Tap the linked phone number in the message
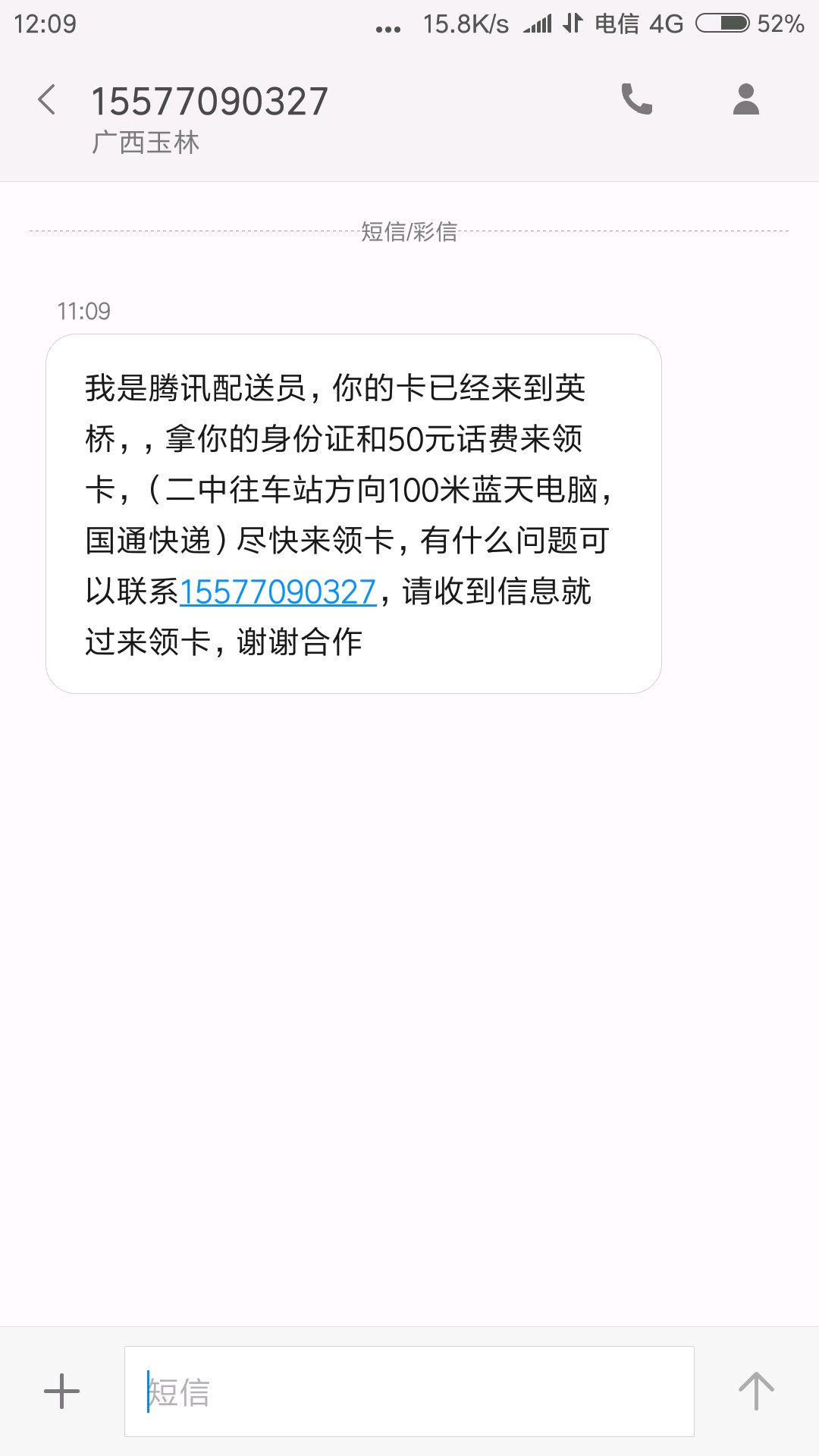 pyautogui.click(x=278, y=591)
